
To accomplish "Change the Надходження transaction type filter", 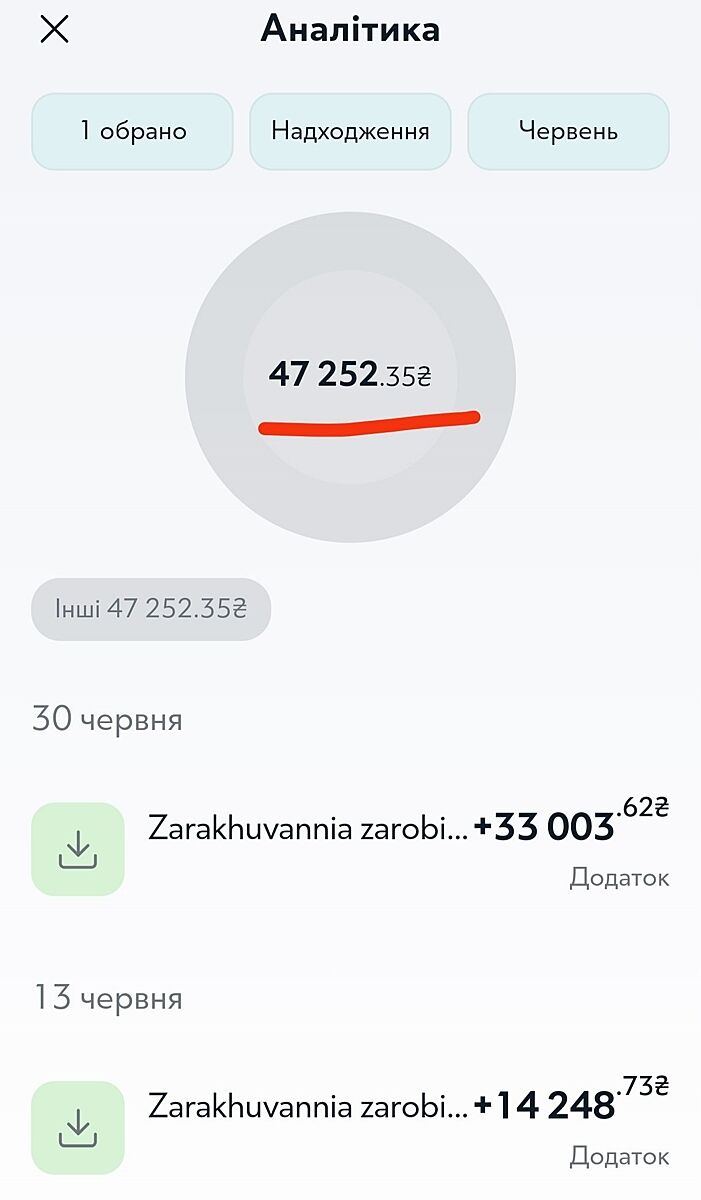I will click(350, 131).
